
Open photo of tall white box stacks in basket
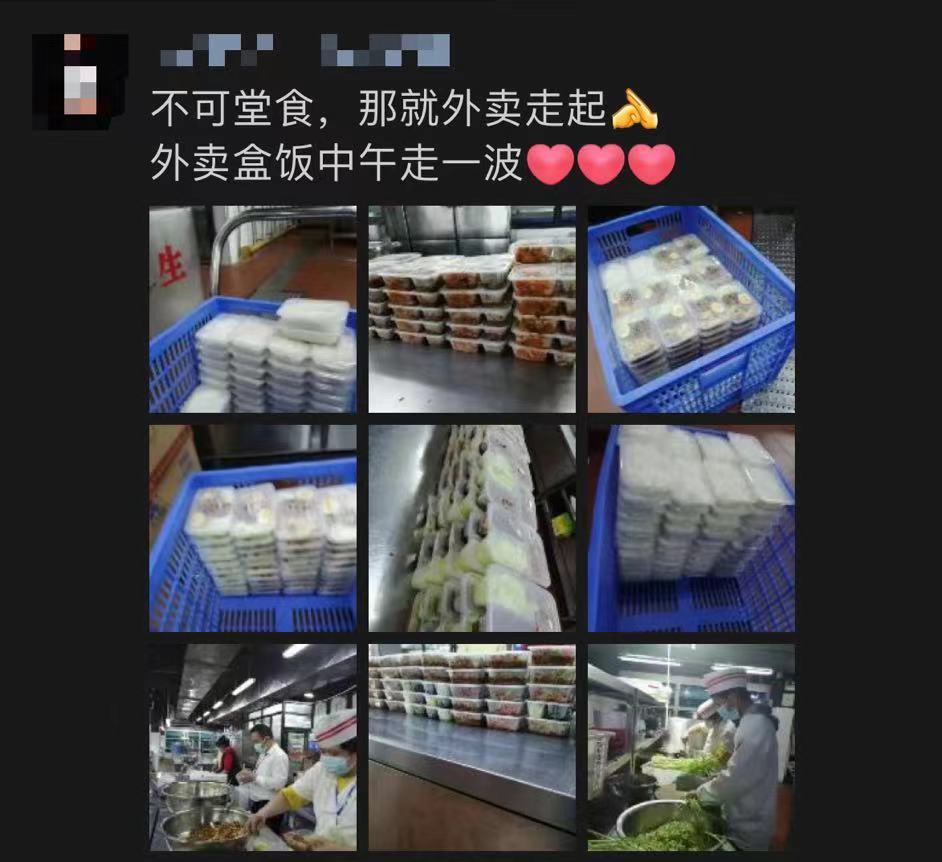[x=690, y=528]
